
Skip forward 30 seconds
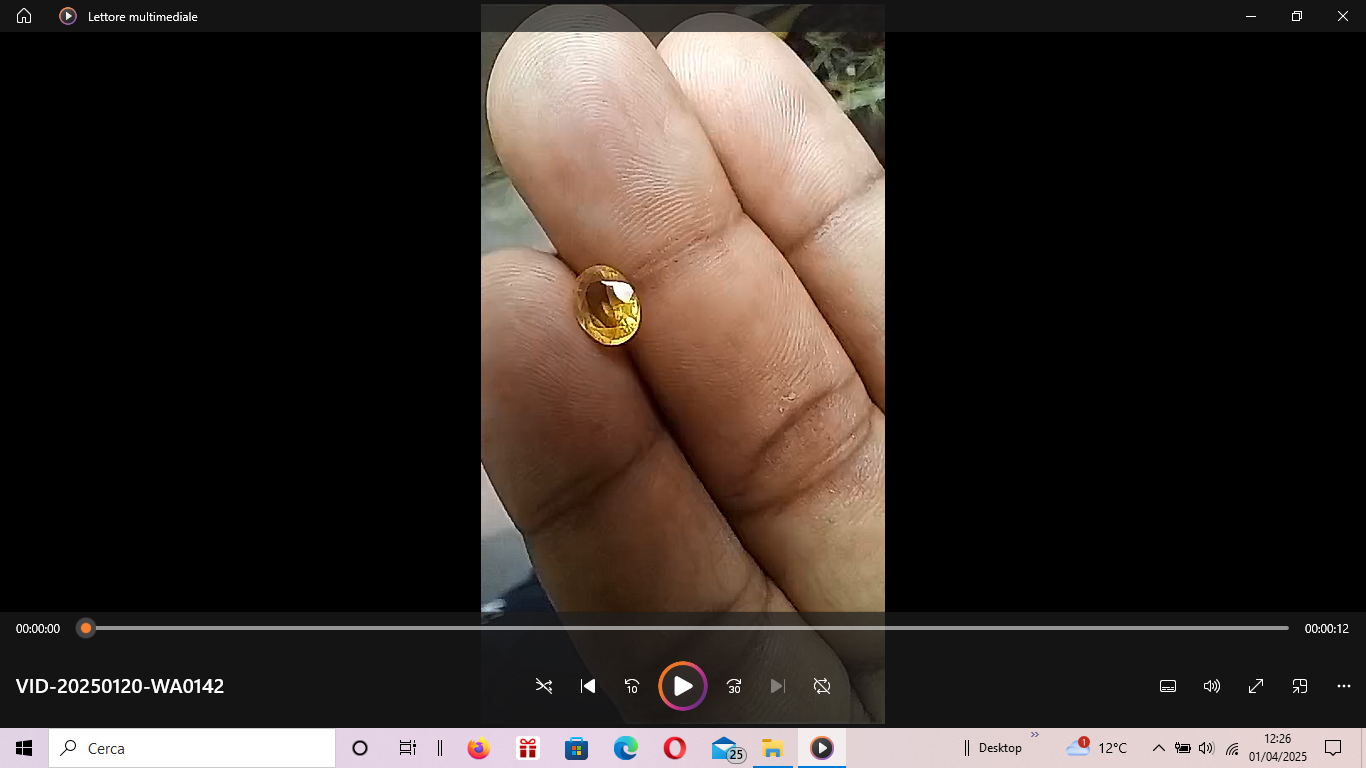tap(734, 686)
